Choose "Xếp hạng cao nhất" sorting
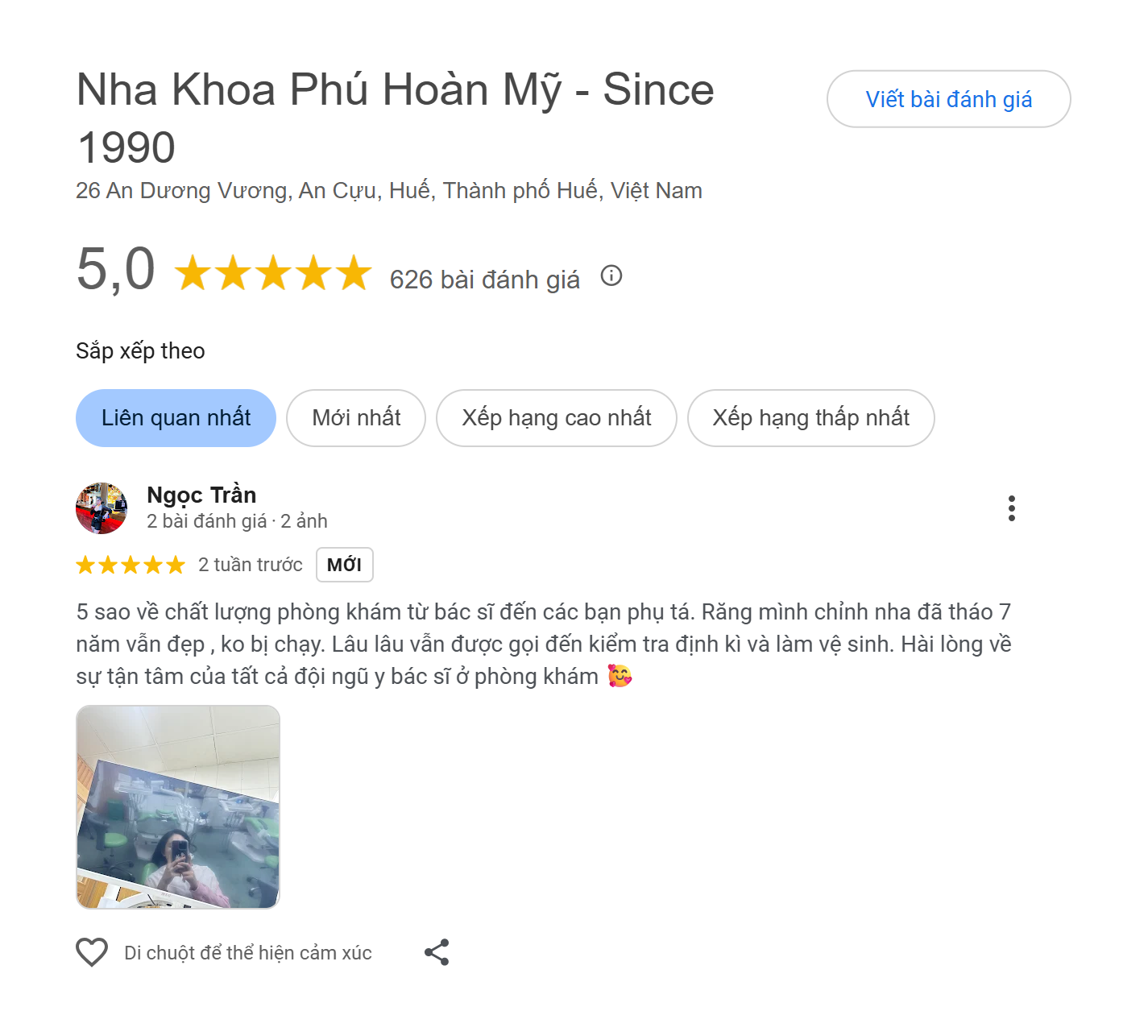Screen dimensions: 1148x1036 click(x=556, y=418)
